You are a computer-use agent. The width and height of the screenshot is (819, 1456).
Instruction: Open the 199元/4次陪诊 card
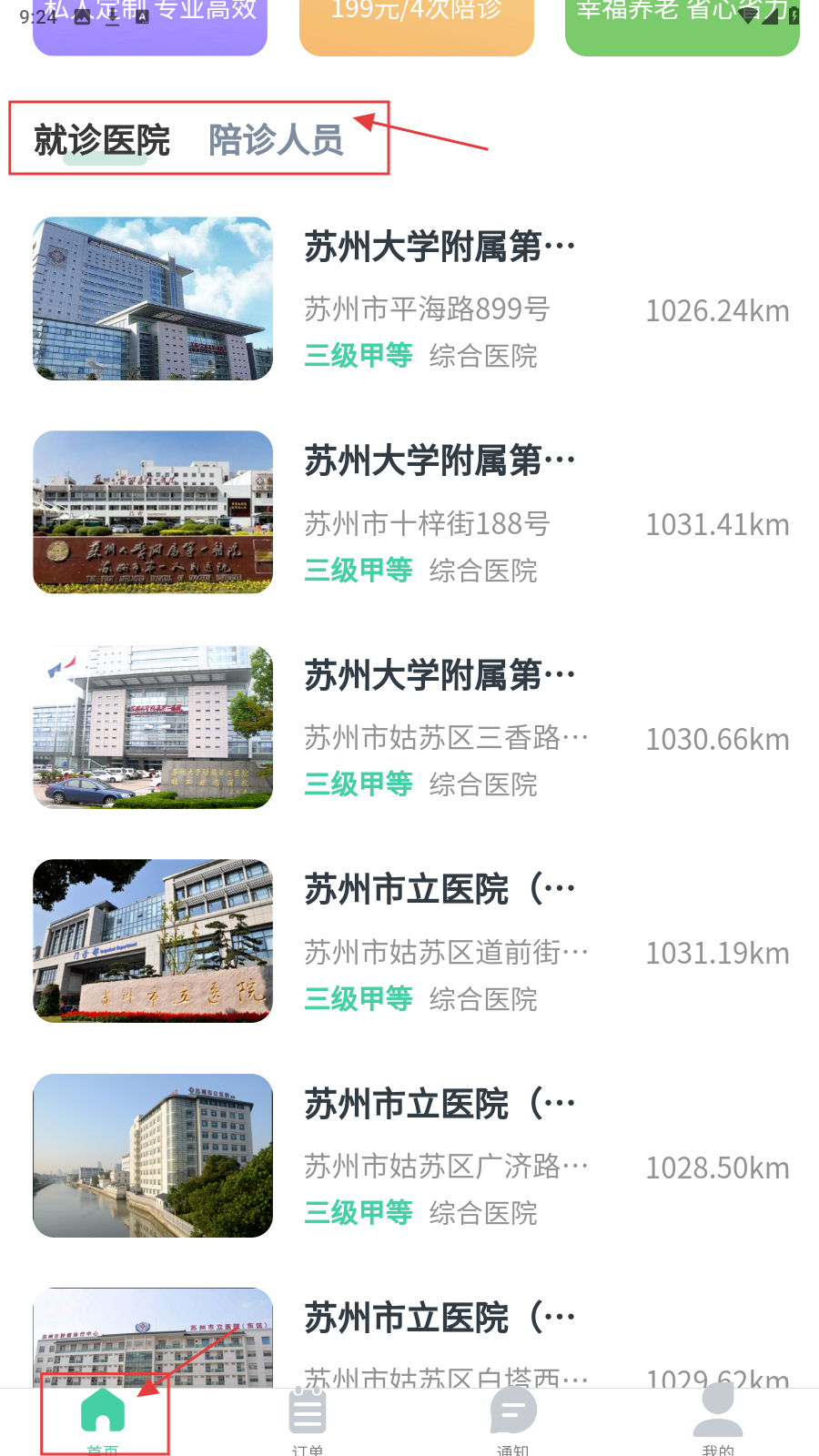(417, 25)
